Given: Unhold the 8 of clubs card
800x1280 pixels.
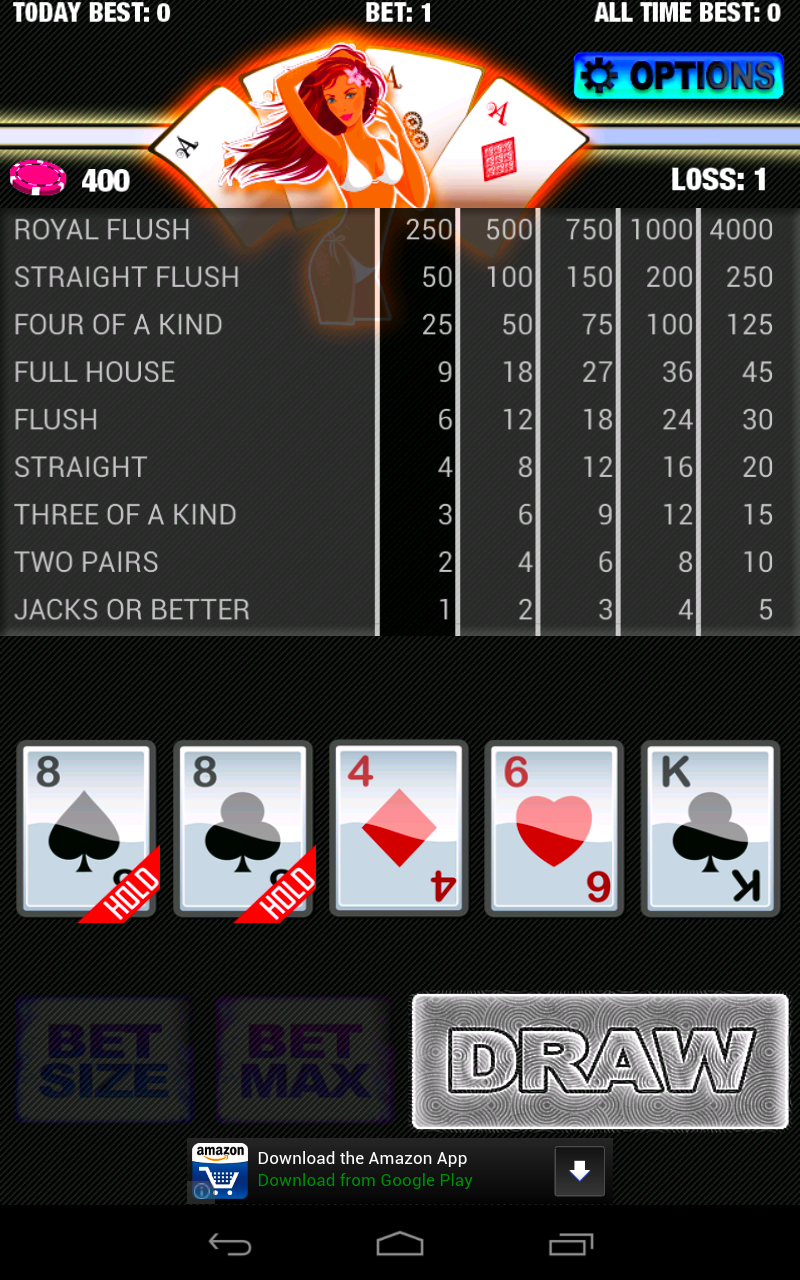Looking at the screenshot, I should point(243,830).
